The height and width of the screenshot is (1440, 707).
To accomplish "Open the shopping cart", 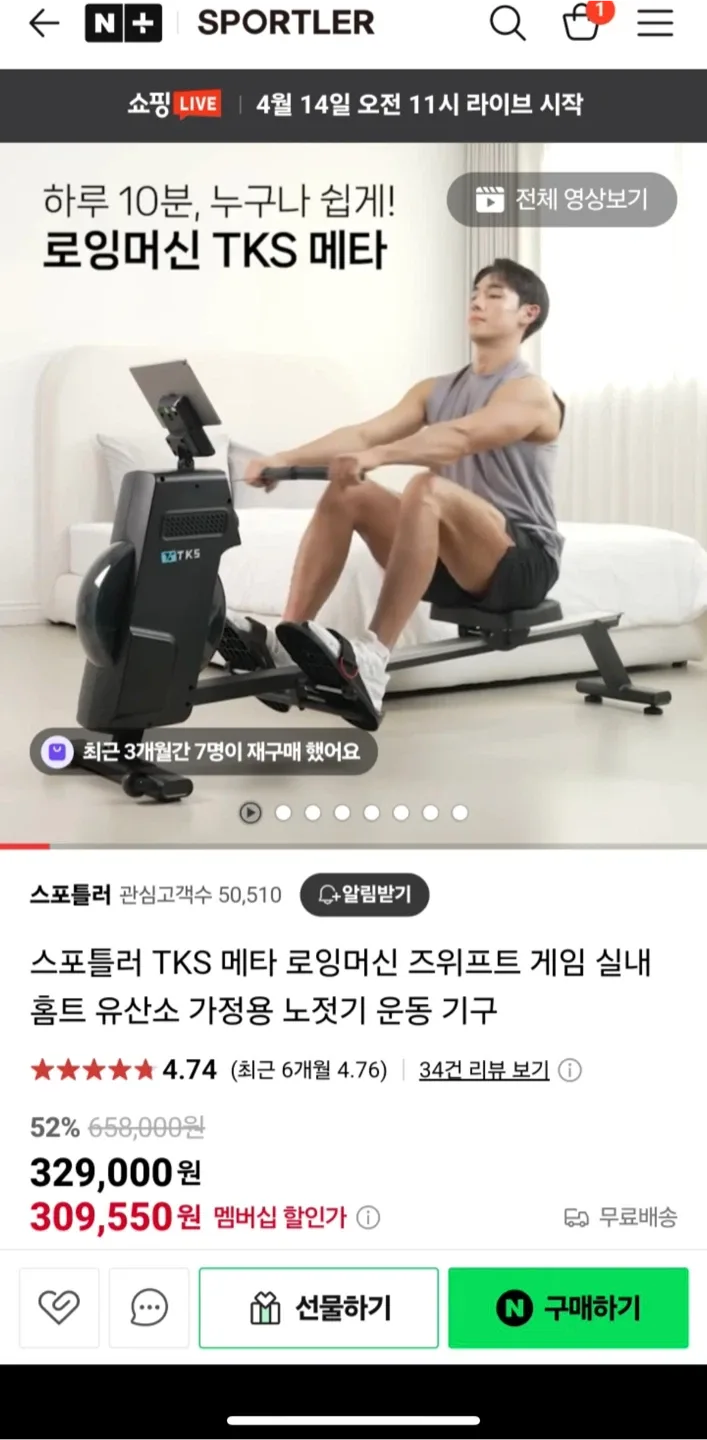I will click(582, 22).
